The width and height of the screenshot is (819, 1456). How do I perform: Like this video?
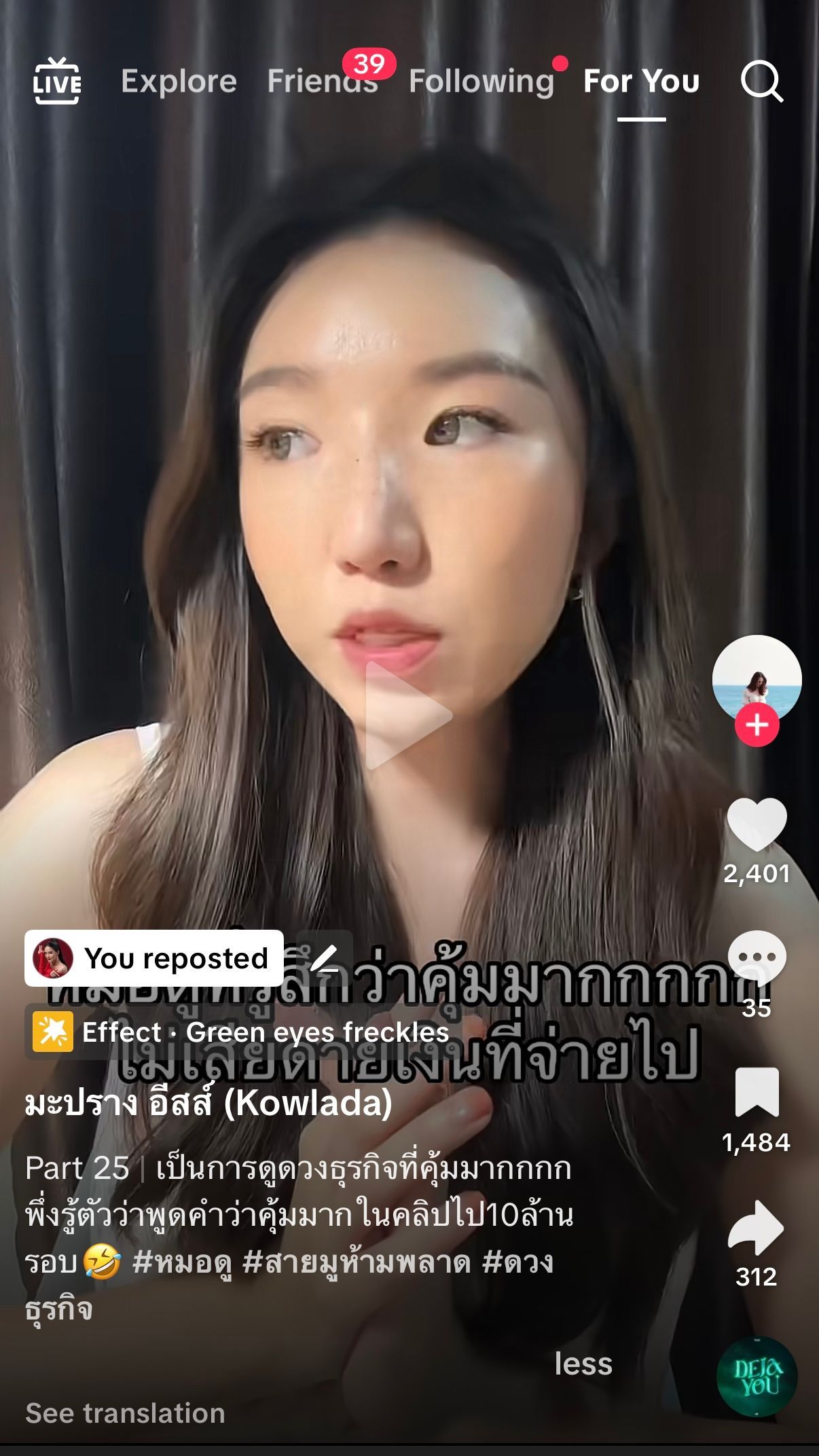(x=757, y=824)
